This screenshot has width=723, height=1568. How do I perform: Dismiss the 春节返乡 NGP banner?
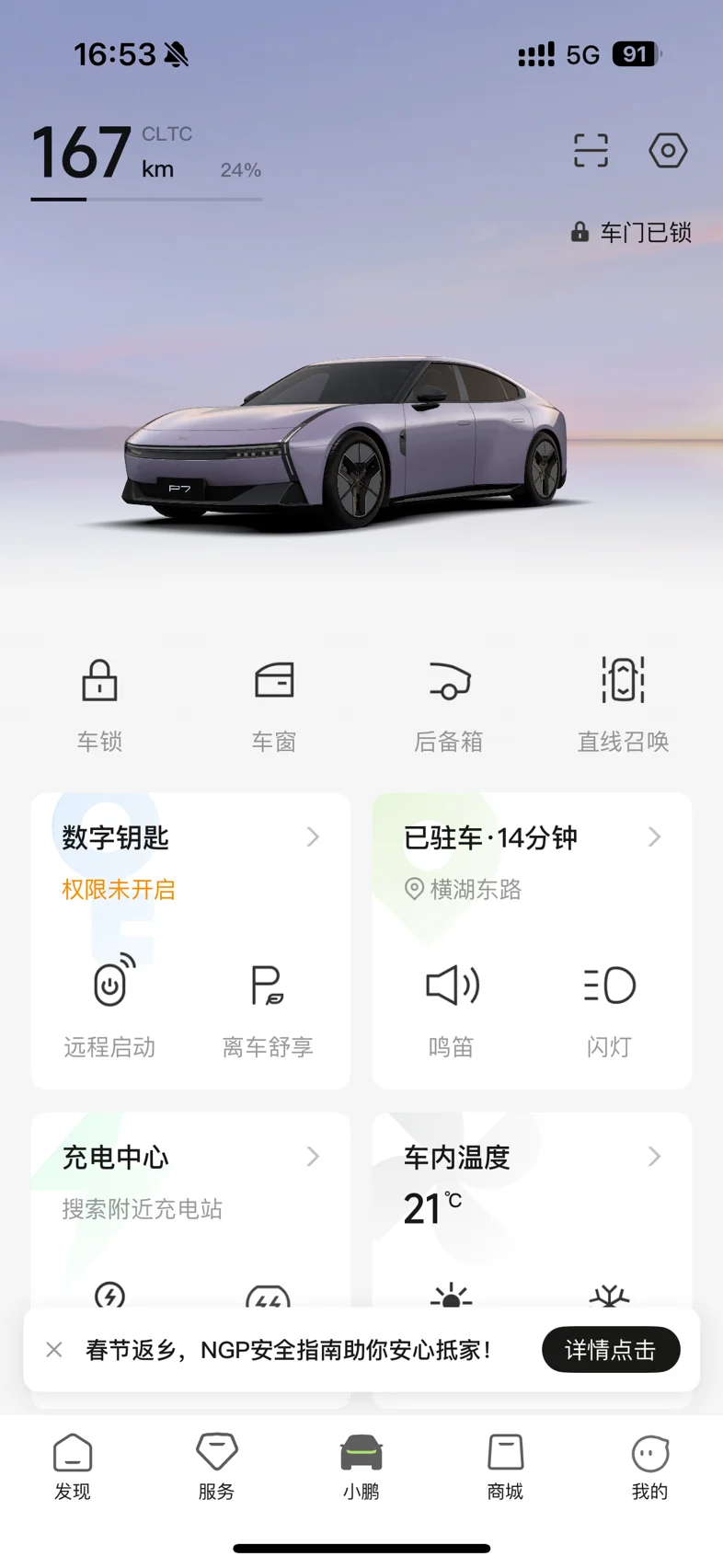pyautogui.click(x=54, y=1350)
